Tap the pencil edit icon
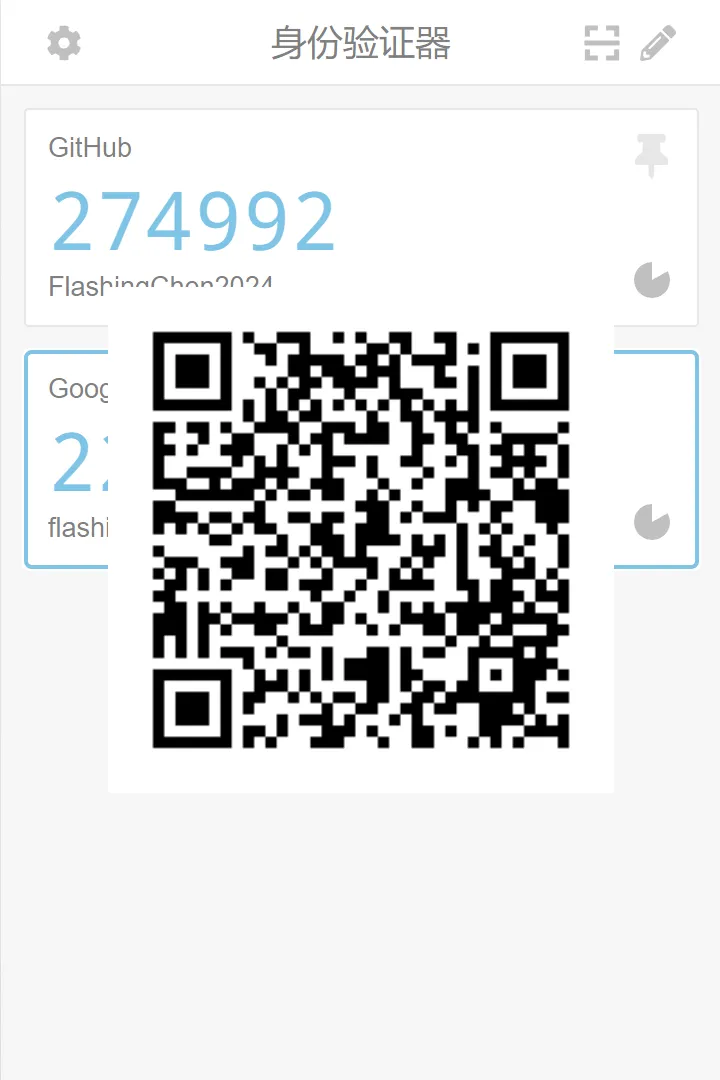720x1080 pixels. tap(658, 43)
